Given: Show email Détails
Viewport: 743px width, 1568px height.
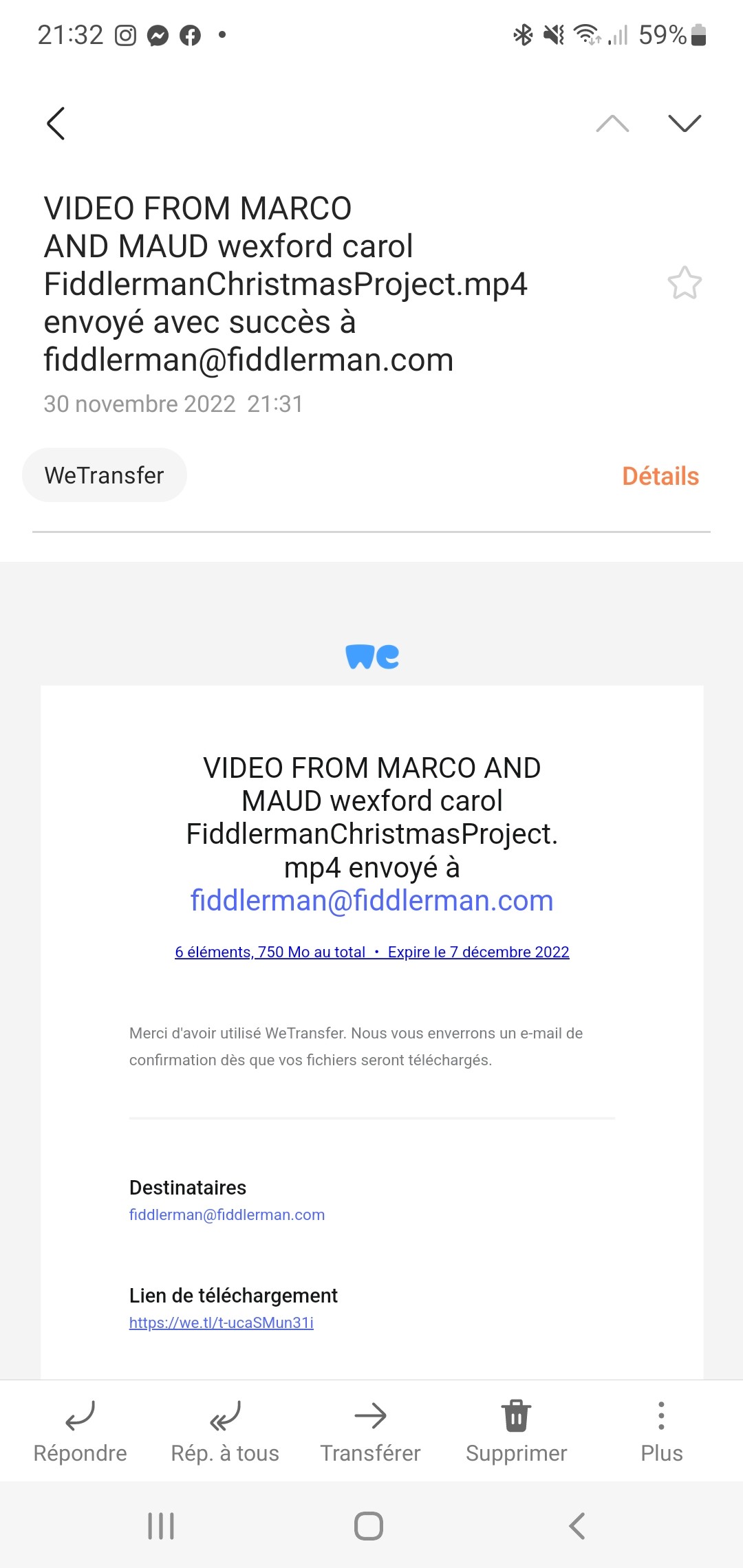Looking at the screenshot, I should point(660,476).
